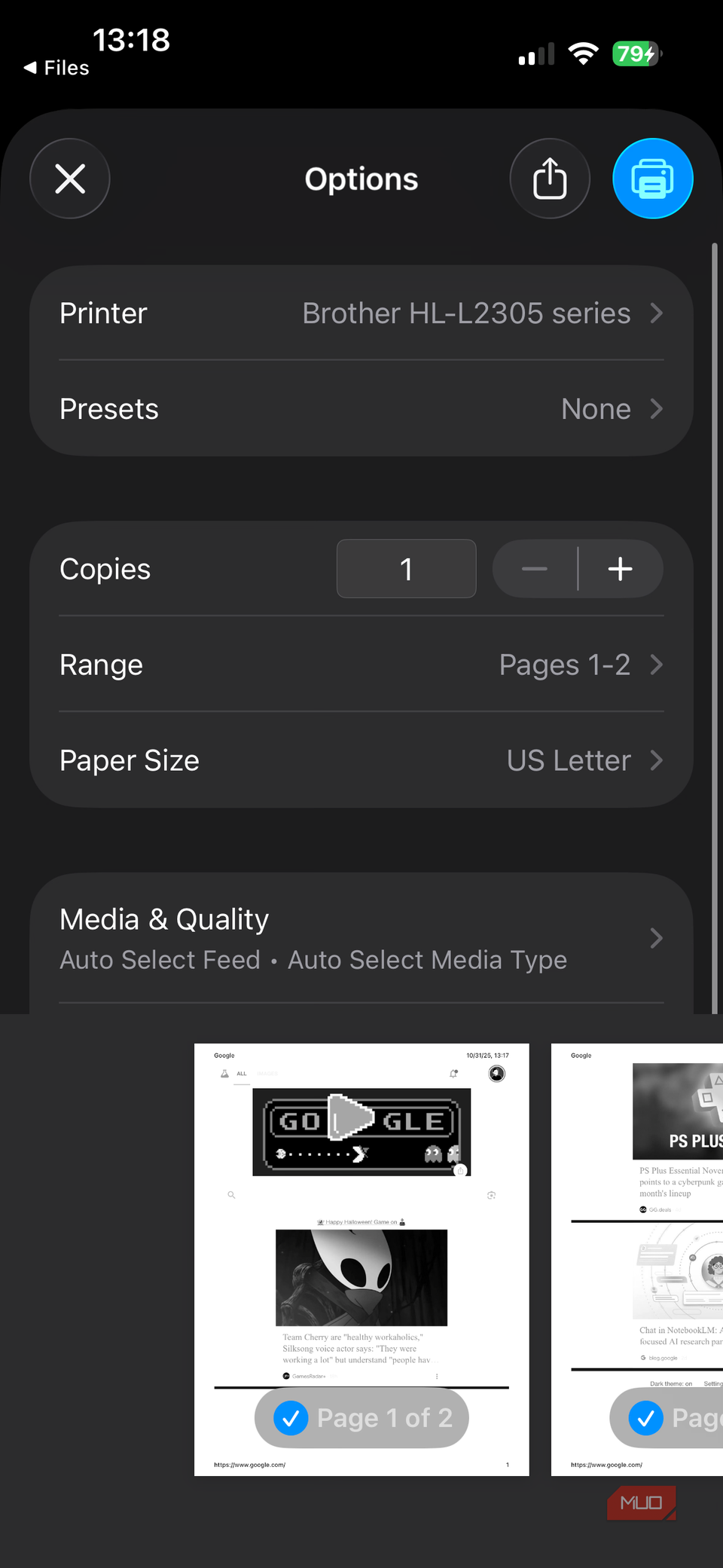Open printer selection for Brother HL-L2305
723x1568 pixels.
(x=361, y=313)
